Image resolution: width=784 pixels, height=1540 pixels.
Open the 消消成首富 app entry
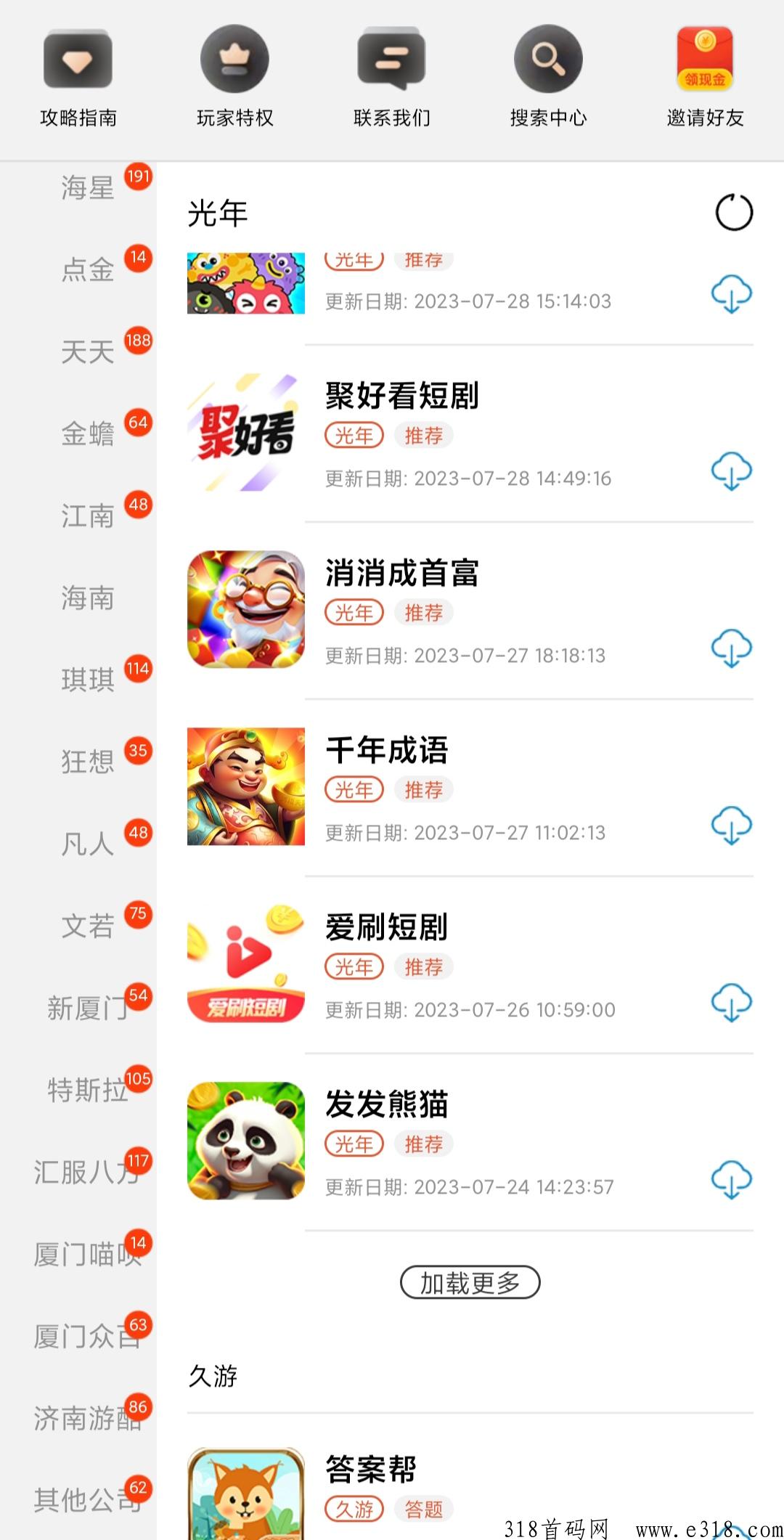(403, 573)
